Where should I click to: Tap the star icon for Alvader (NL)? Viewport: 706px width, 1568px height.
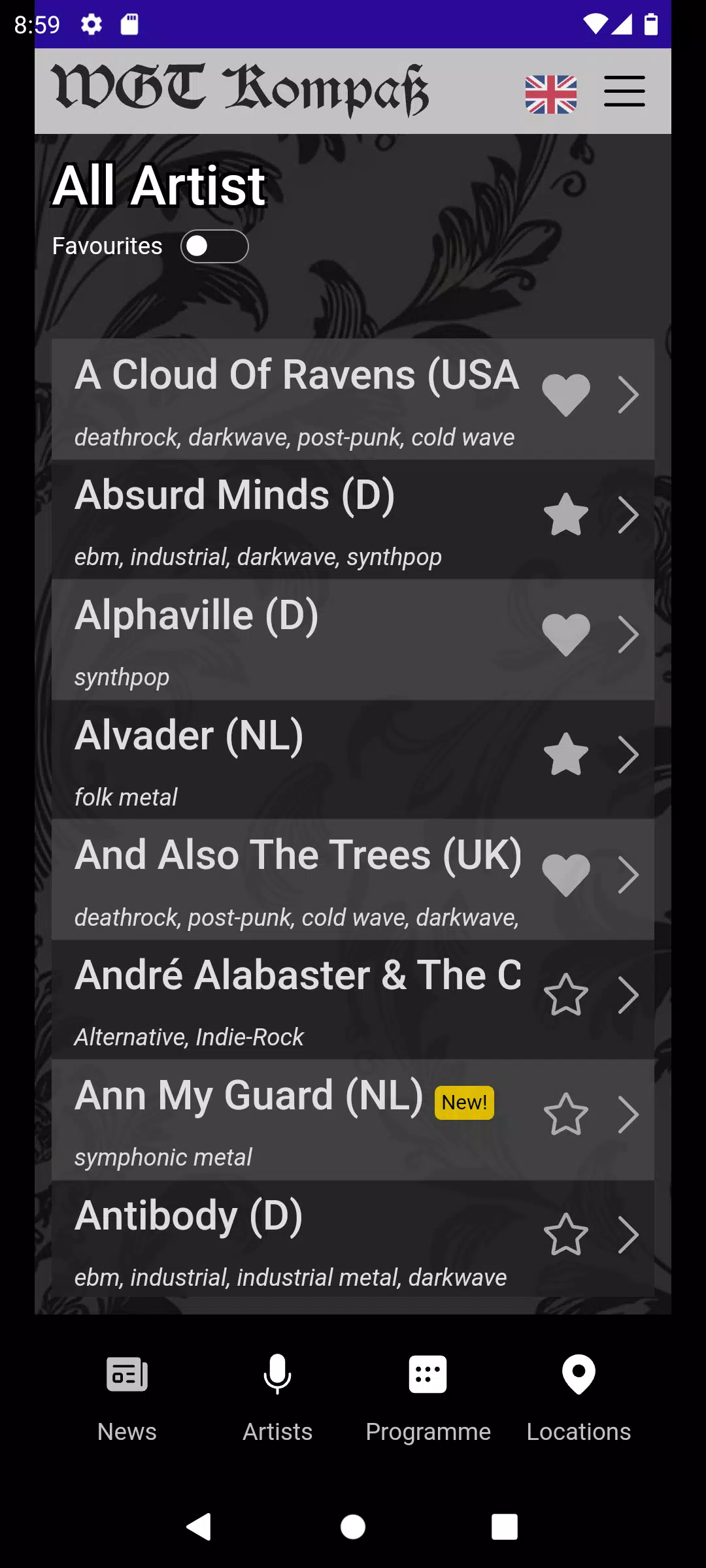pyautogui.click(x=566, y=755)
